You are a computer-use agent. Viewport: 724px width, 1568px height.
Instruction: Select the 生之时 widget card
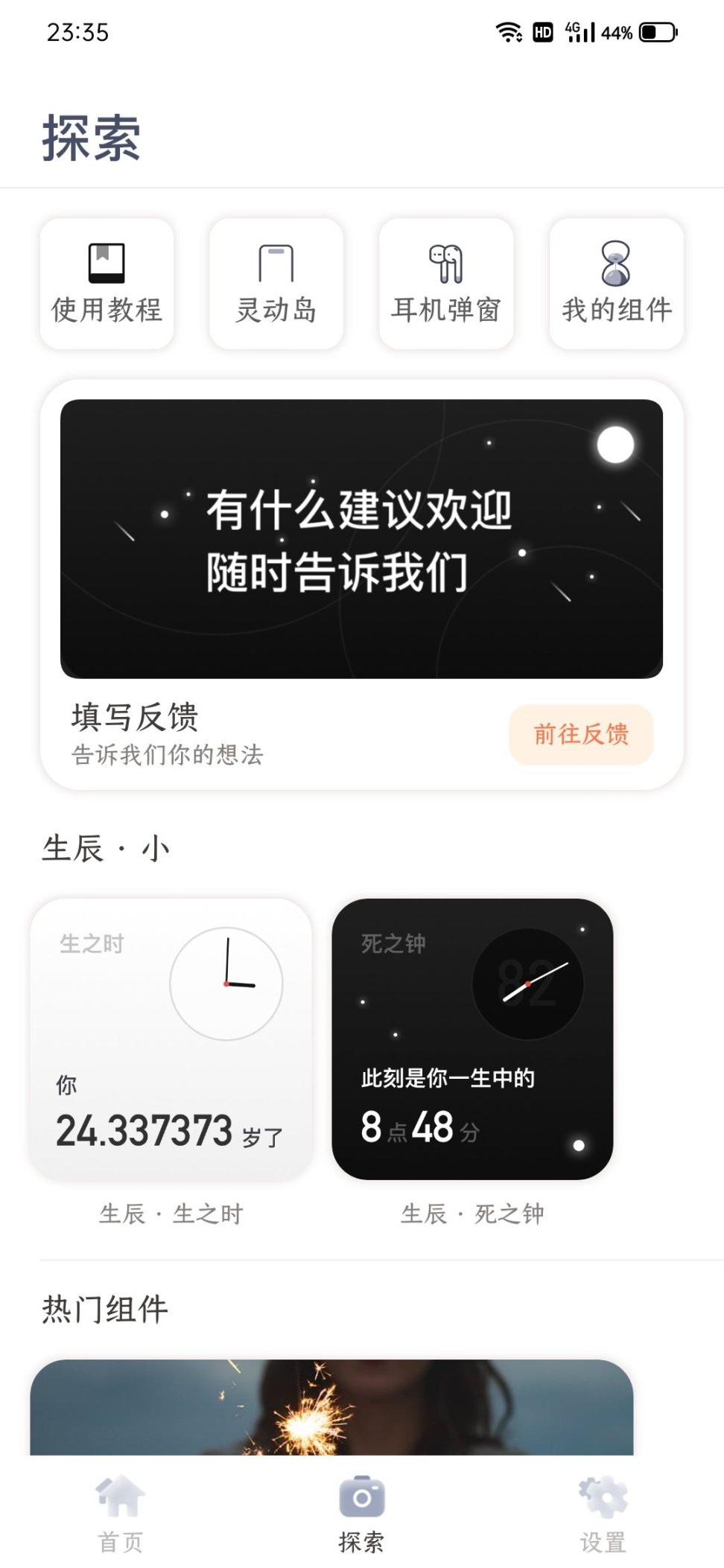click(171, 1039)
